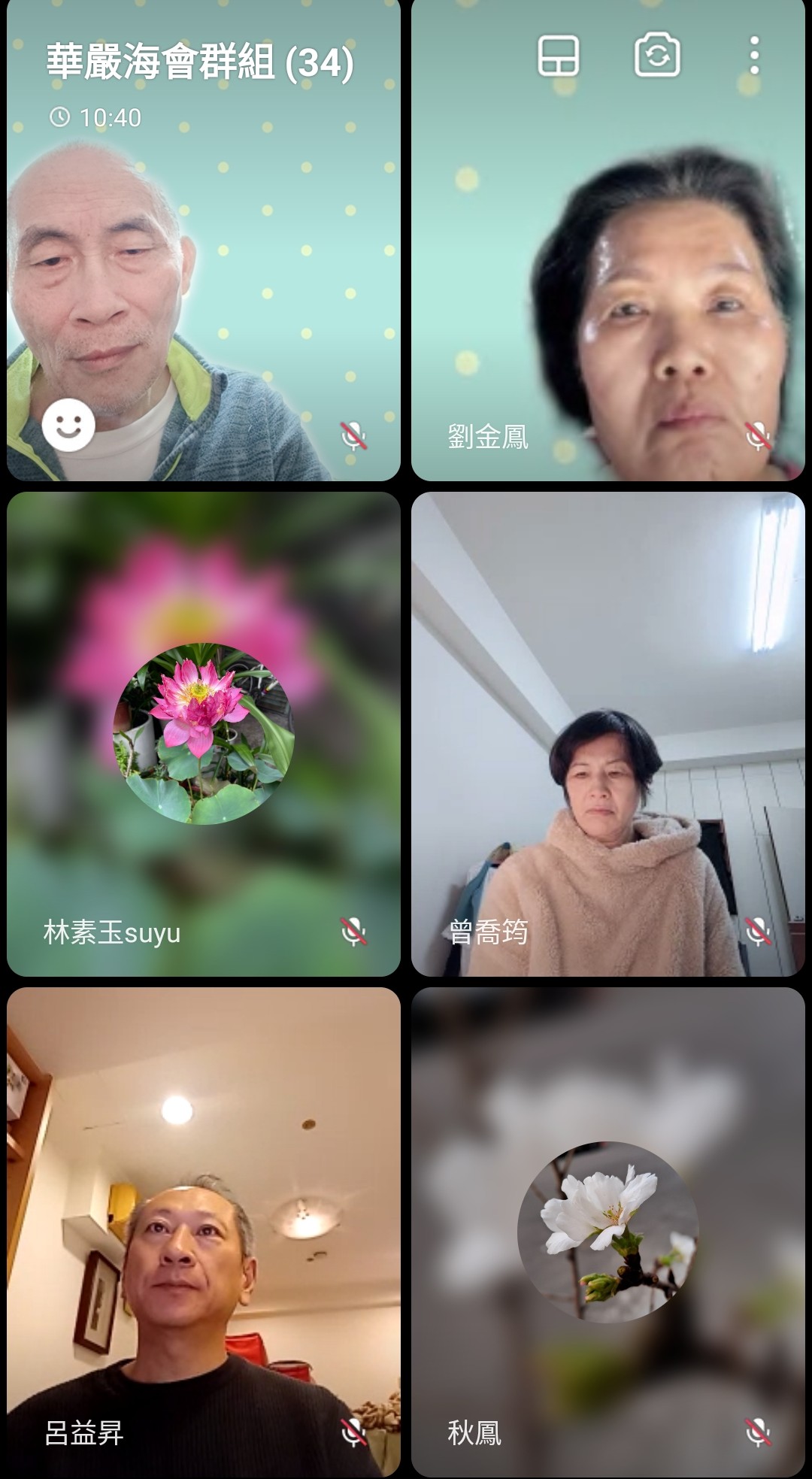Select 林素玉suyu's lotus tile
The image size is (812, 1479).
[x=203, y=734]
